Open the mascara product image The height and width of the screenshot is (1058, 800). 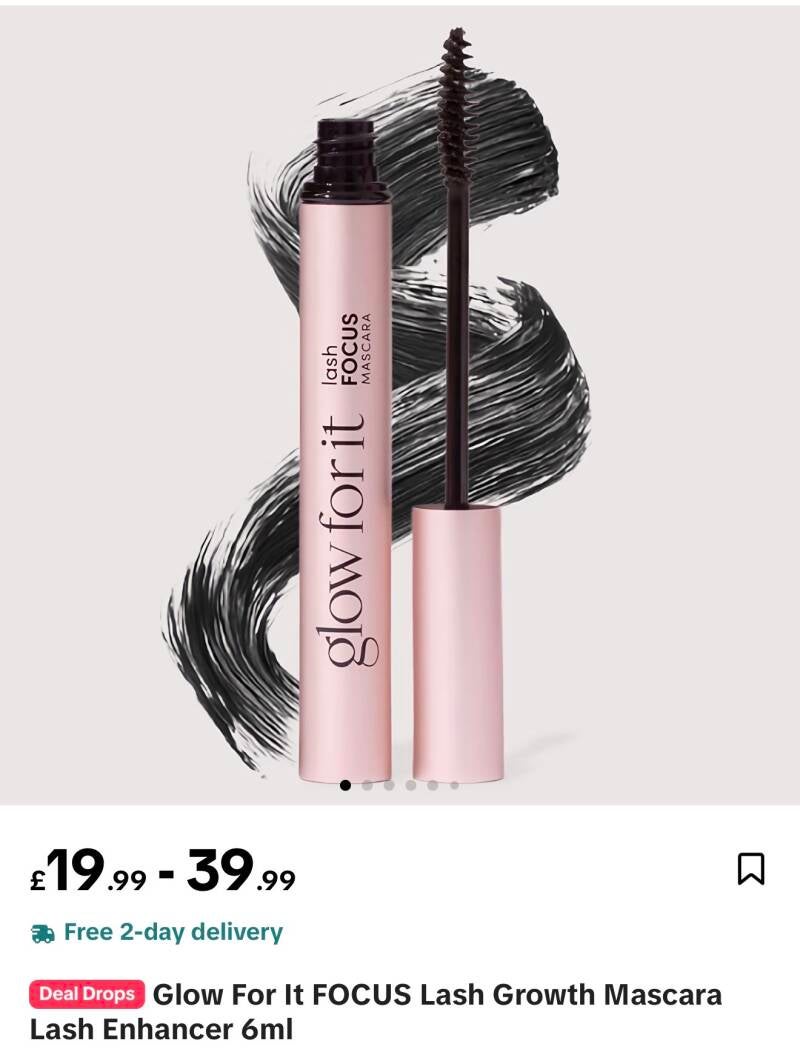[x=400, y=405]
